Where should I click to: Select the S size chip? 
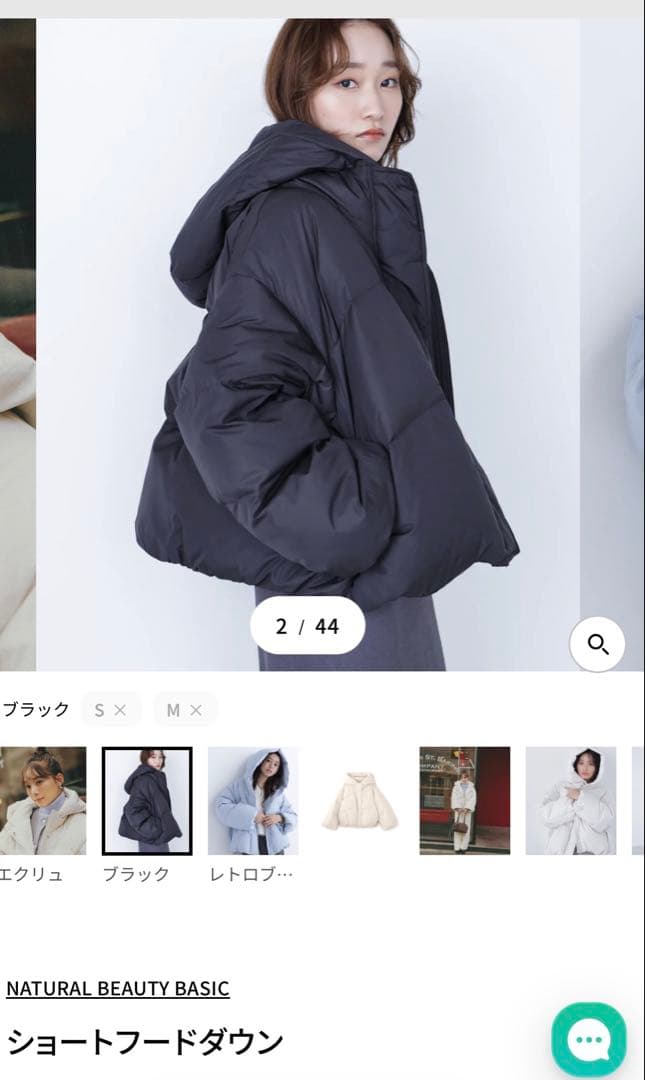[110, 710]
